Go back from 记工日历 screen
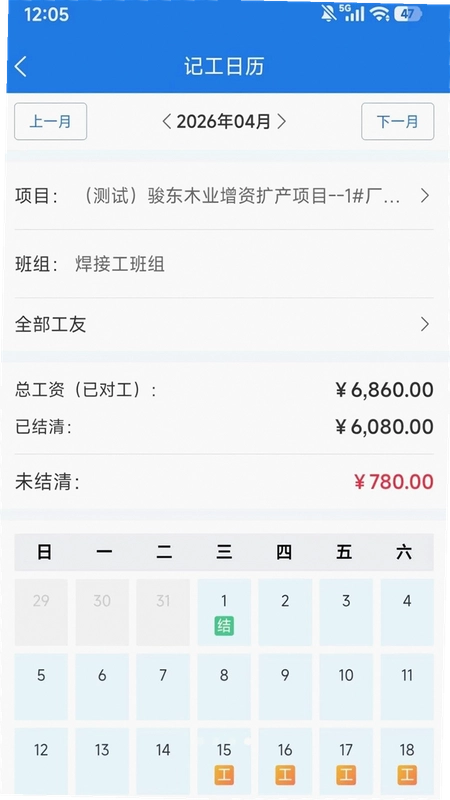The width and height of the screenshot is (450, 800). click(x=21, y=67)
